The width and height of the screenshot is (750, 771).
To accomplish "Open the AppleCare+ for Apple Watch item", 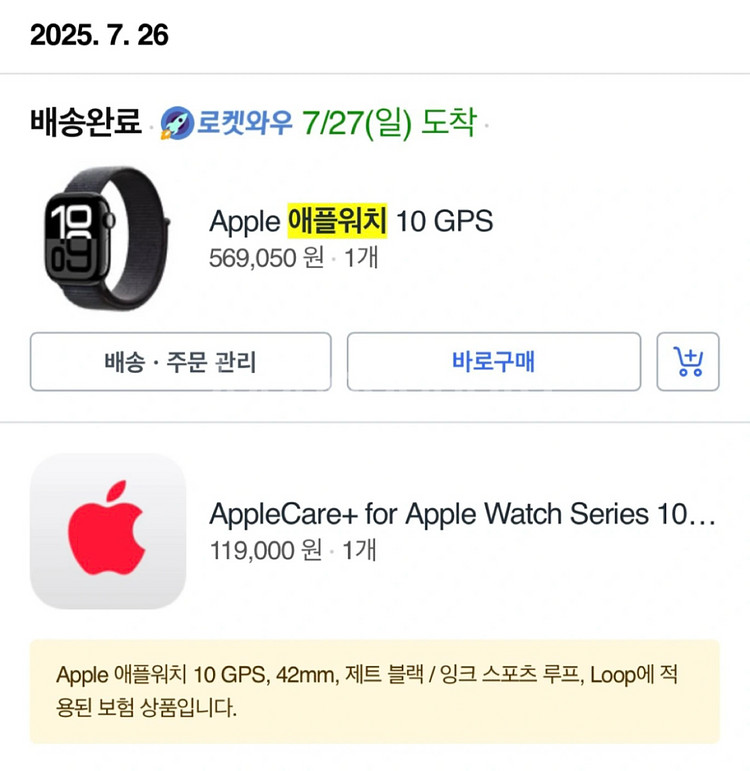I will coord(462,514).
